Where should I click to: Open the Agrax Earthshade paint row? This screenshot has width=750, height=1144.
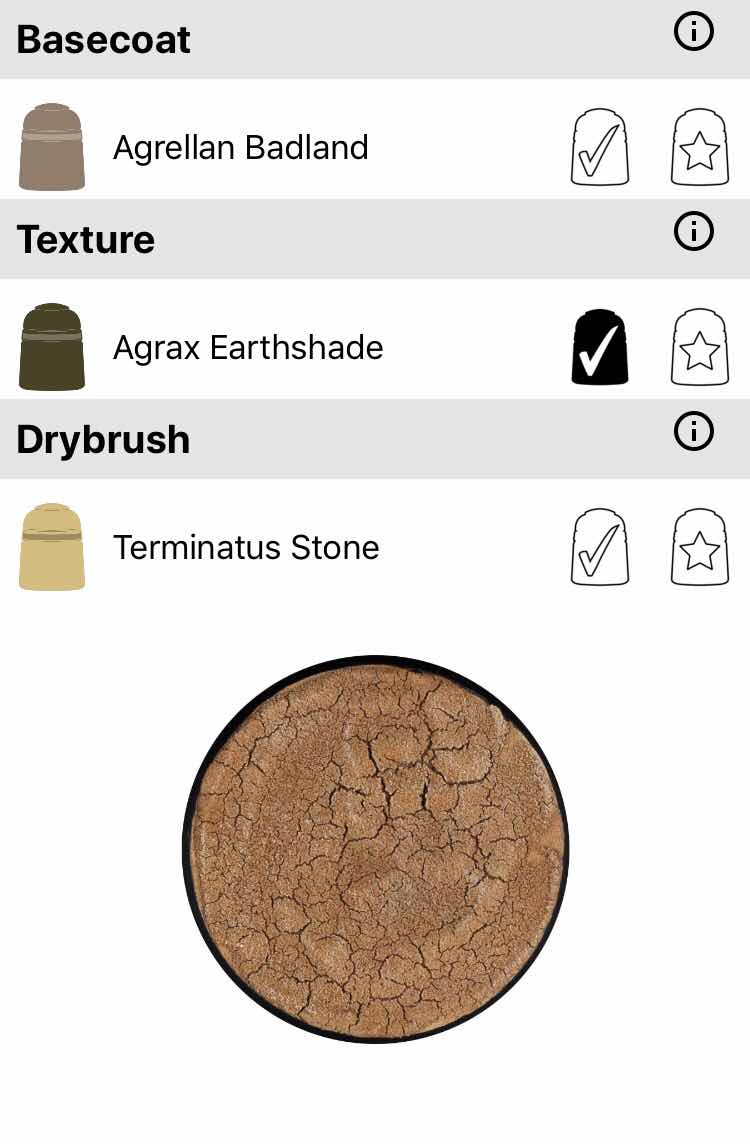248,348
